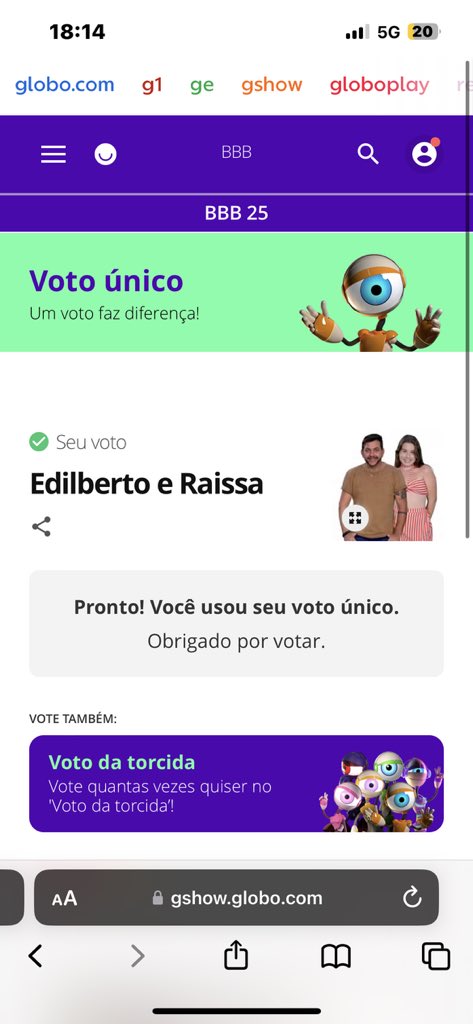Tap the gshow.globo.com address bar
The image size is (473, 1024).
(236, 897)
